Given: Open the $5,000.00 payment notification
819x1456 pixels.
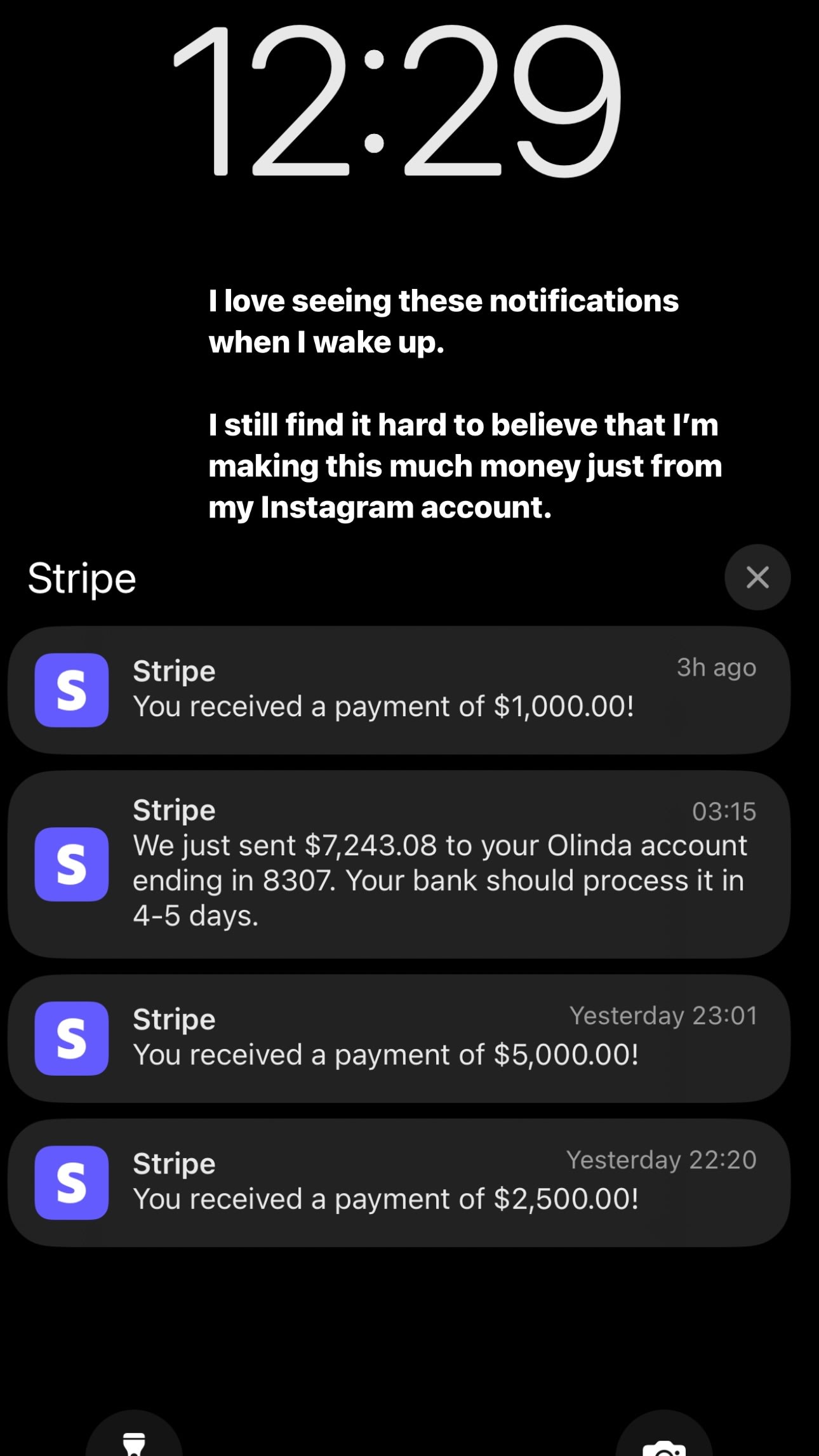Looking at the screenshot, I should click(x=399, y=1038).
